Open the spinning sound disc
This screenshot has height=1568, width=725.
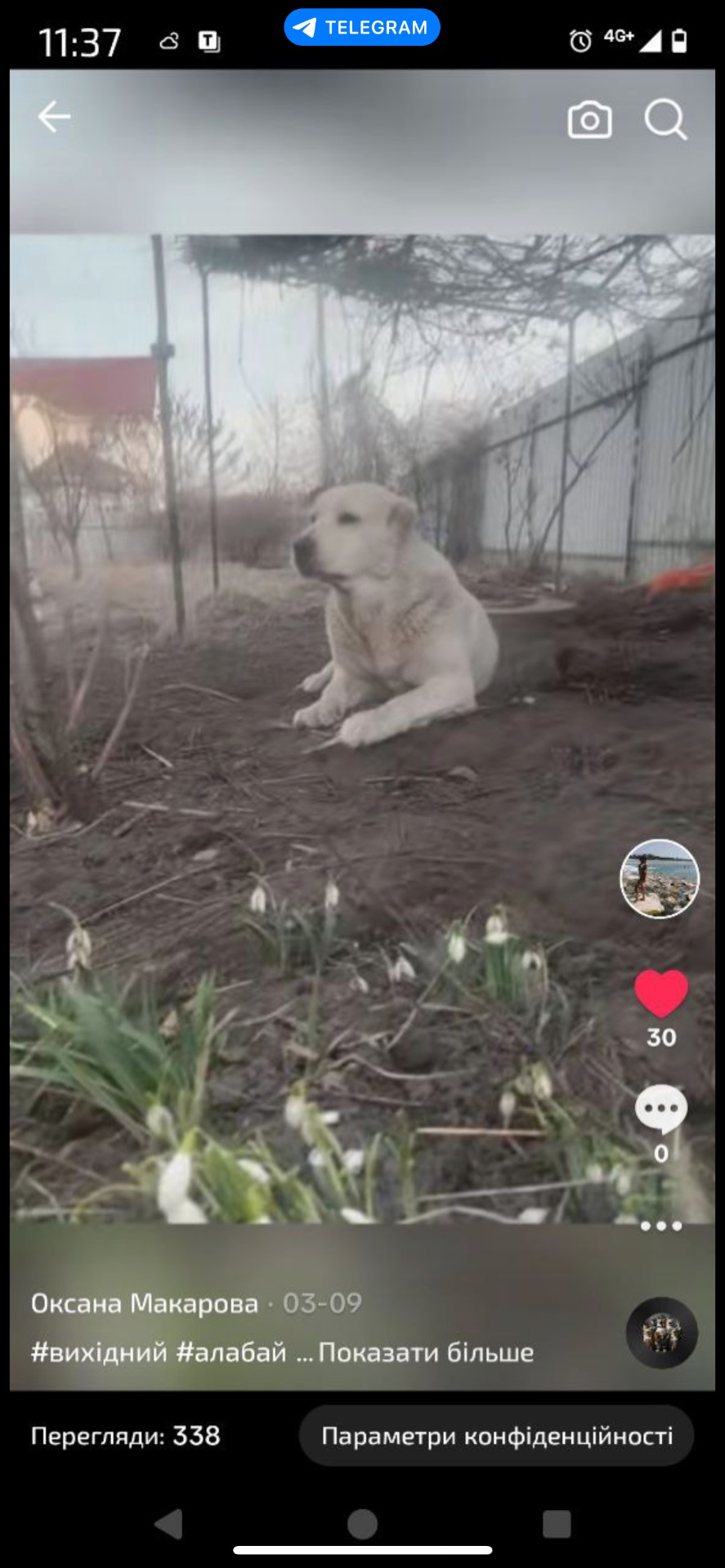click(661, 1333)
